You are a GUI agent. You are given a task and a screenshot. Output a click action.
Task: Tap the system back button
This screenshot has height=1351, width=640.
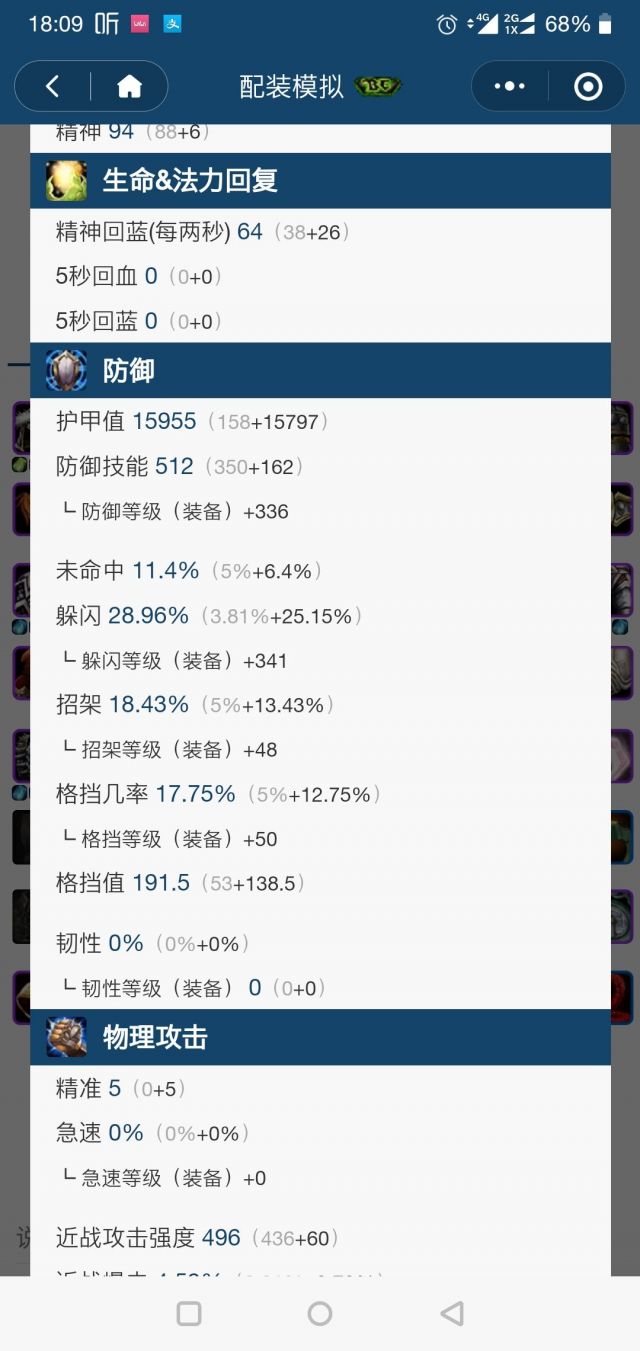(x=452, y=1313)
